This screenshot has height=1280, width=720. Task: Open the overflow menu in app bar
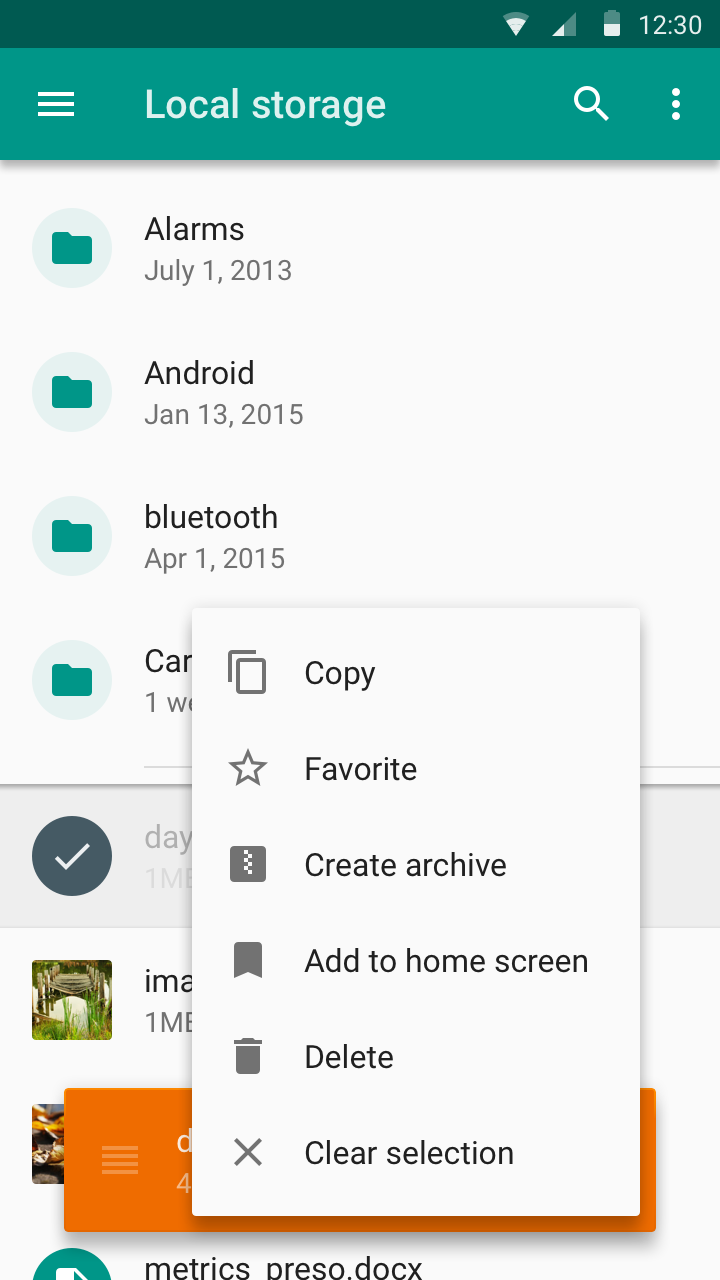tap(676, 104)
